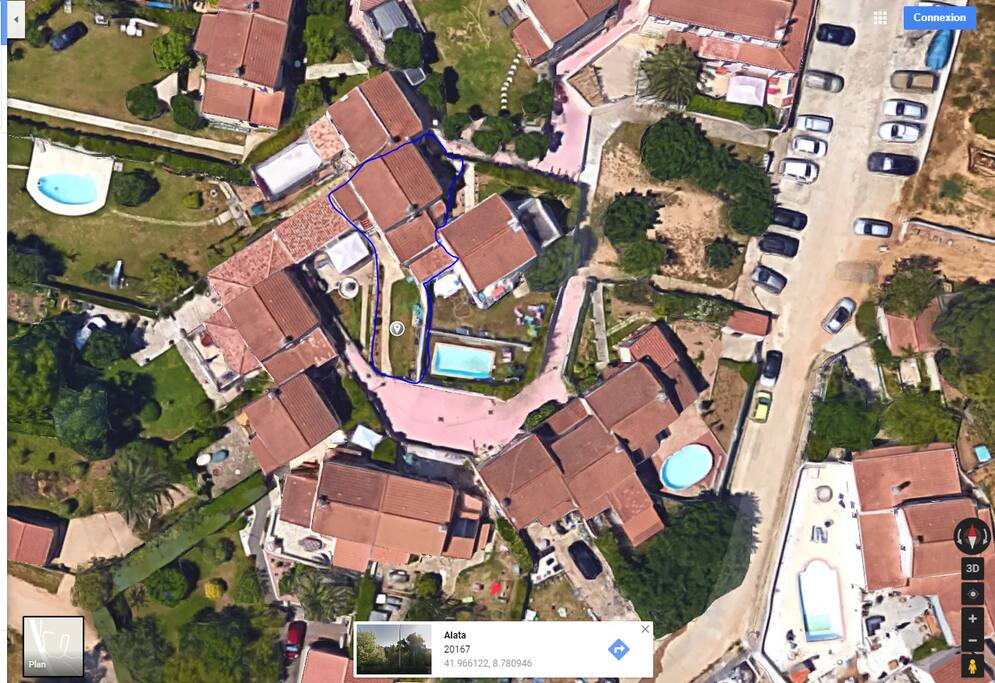Screen dimensions: 995x683
Task: Open the Alata street view thumbnail
Action: coord(394,649)
